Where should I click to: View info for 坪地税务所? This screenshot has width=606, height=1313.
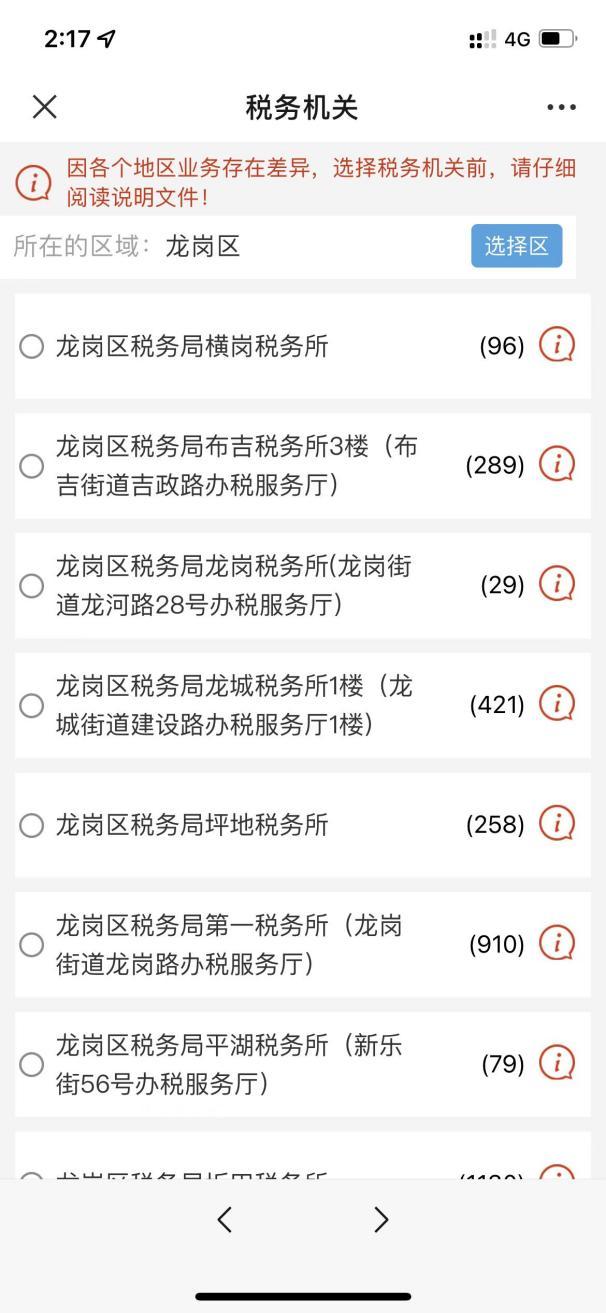(557, 824)
